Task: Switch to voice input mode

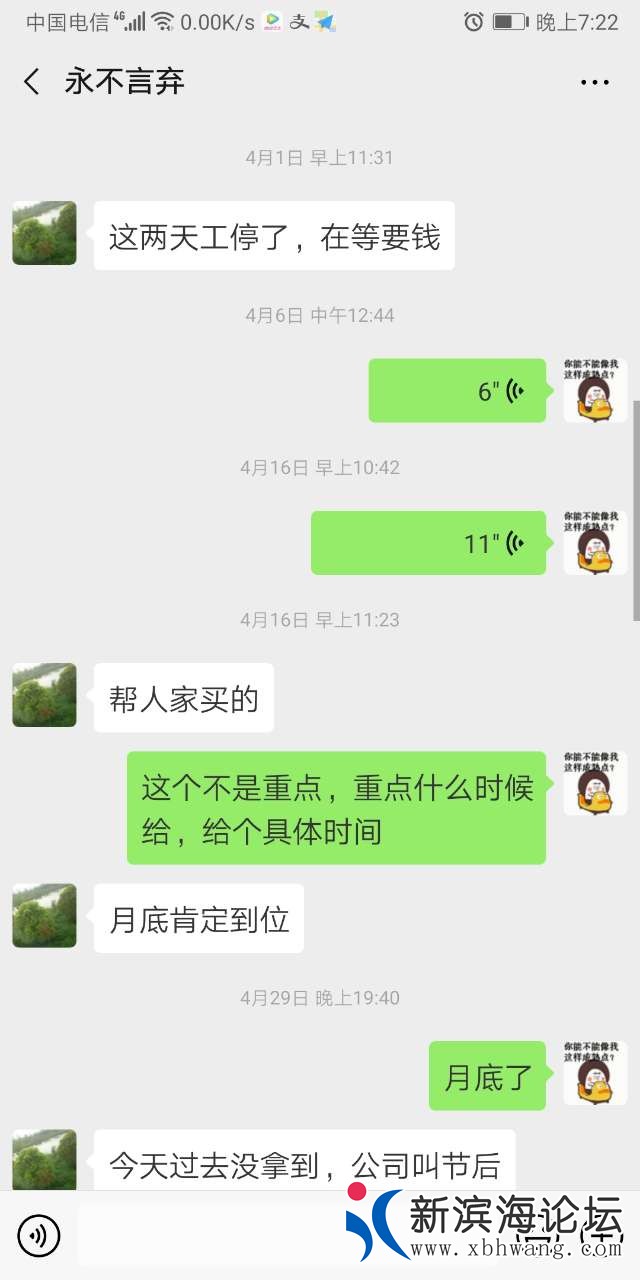Action: pyautogui.click(x=39, y=1237)
